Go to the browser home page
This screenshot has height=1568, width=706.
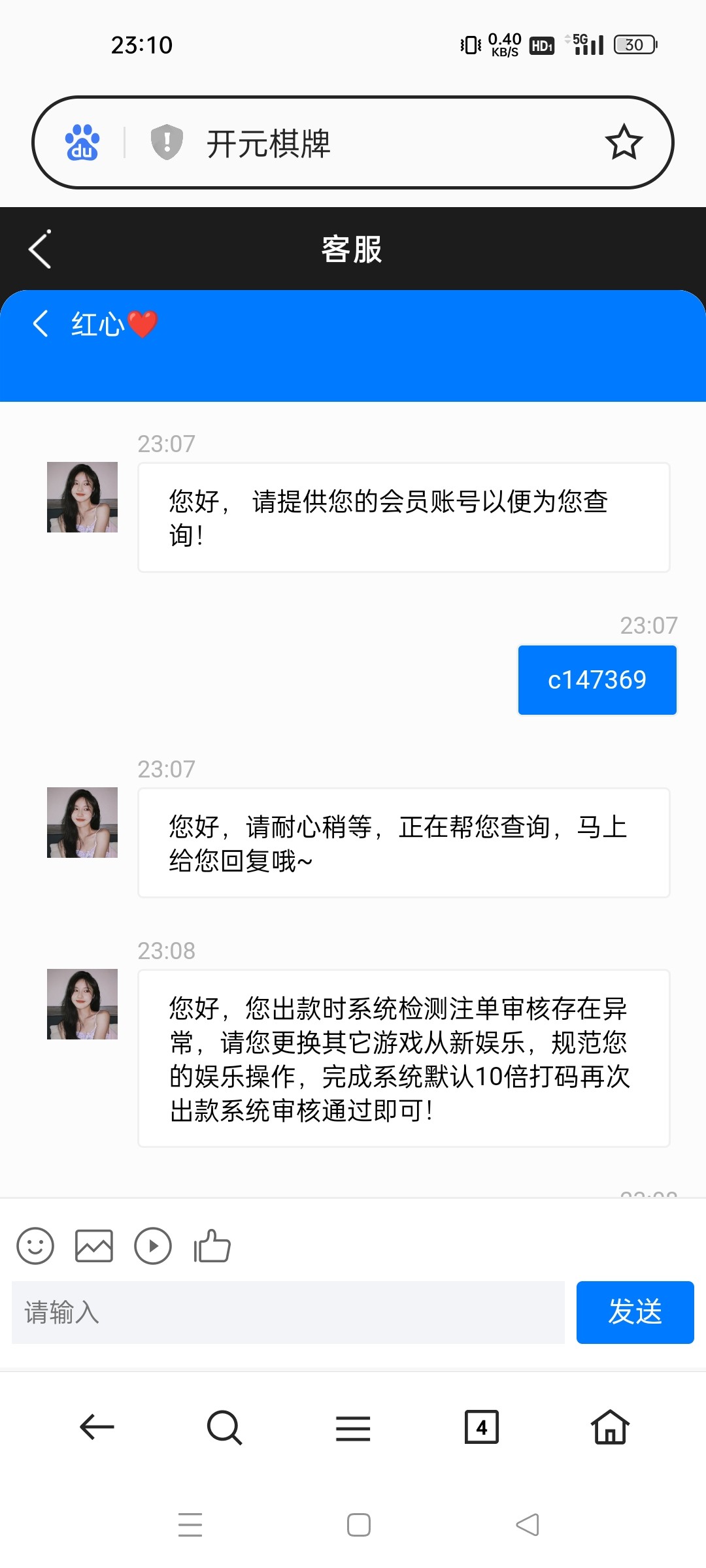coord(610,1427)
